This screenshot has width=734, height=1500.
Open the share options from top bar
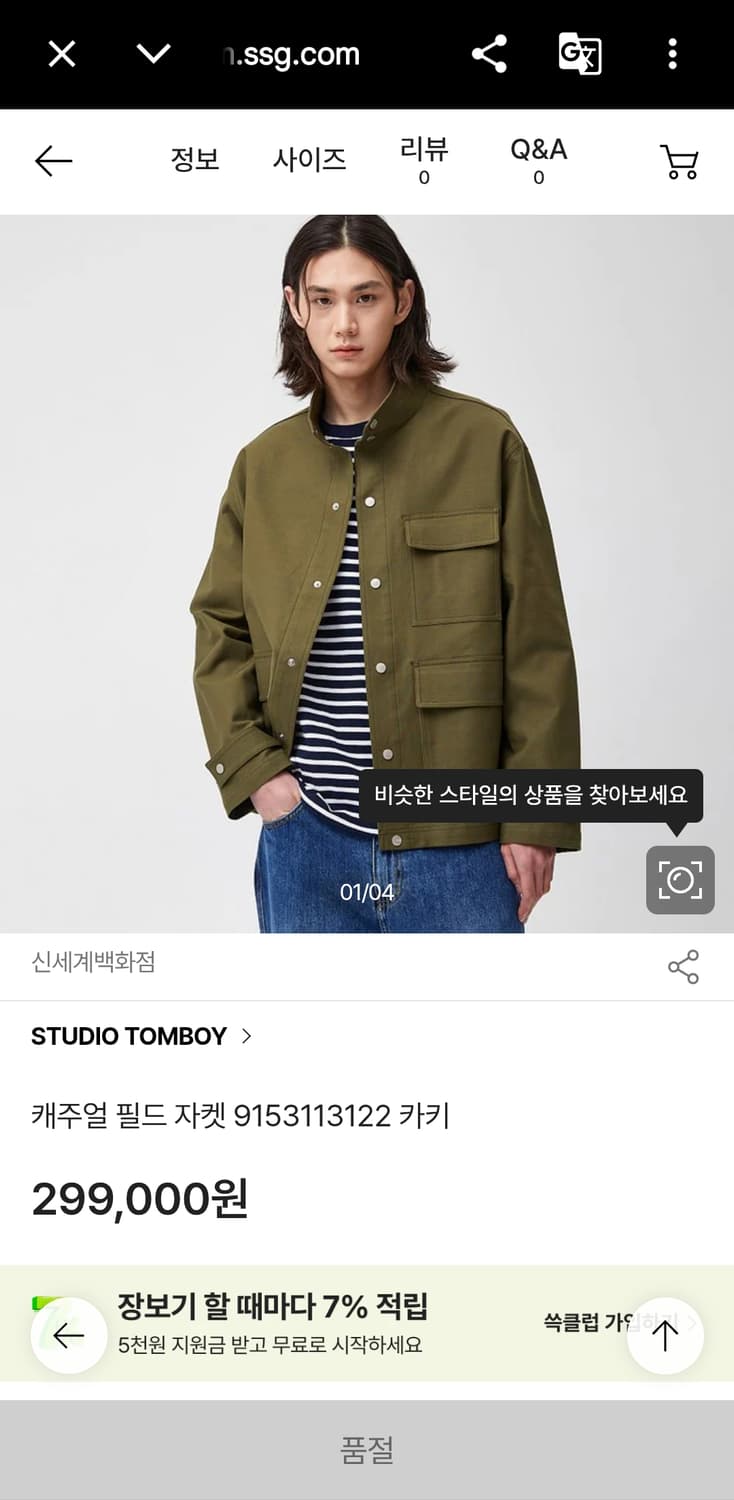pyautogui.click(x=489, y=55)
